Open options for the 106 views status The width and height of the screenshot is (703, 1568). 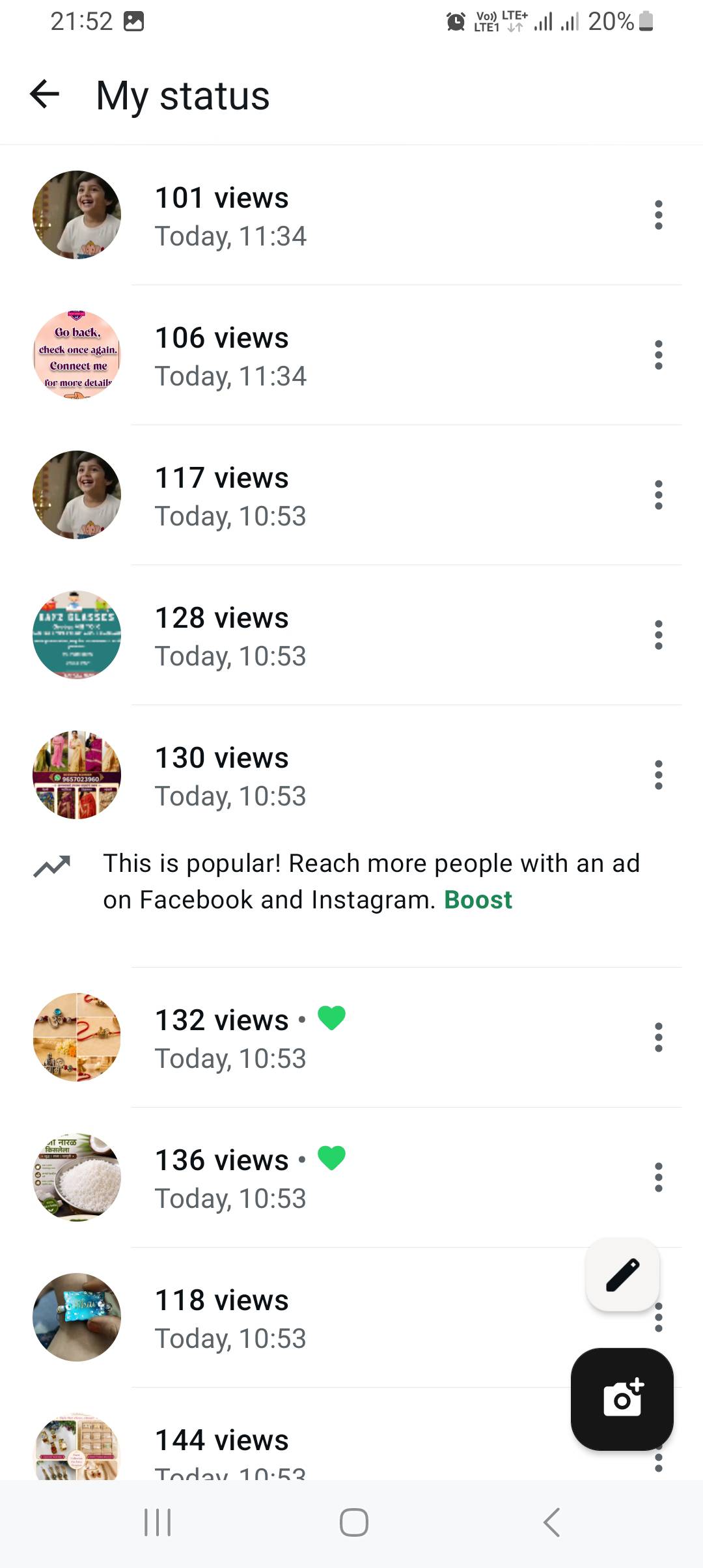658,355
